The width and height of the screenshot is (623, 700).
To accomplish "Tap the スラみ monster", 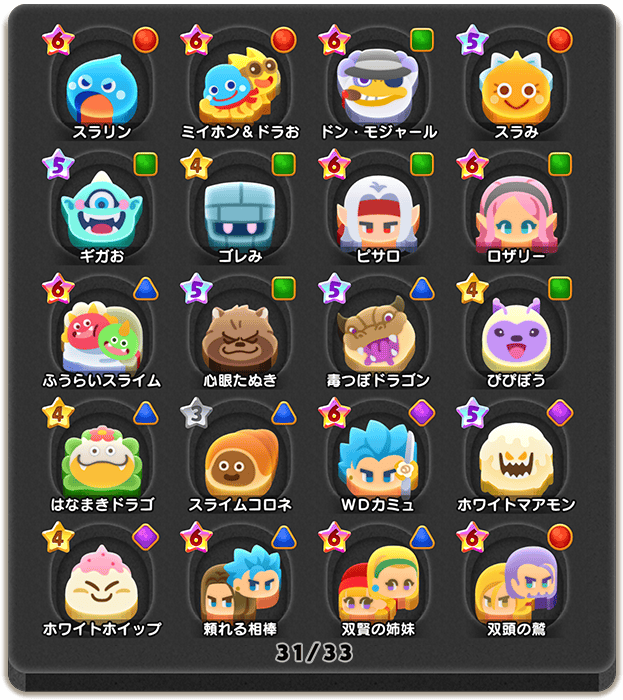I will coord(516,88).
